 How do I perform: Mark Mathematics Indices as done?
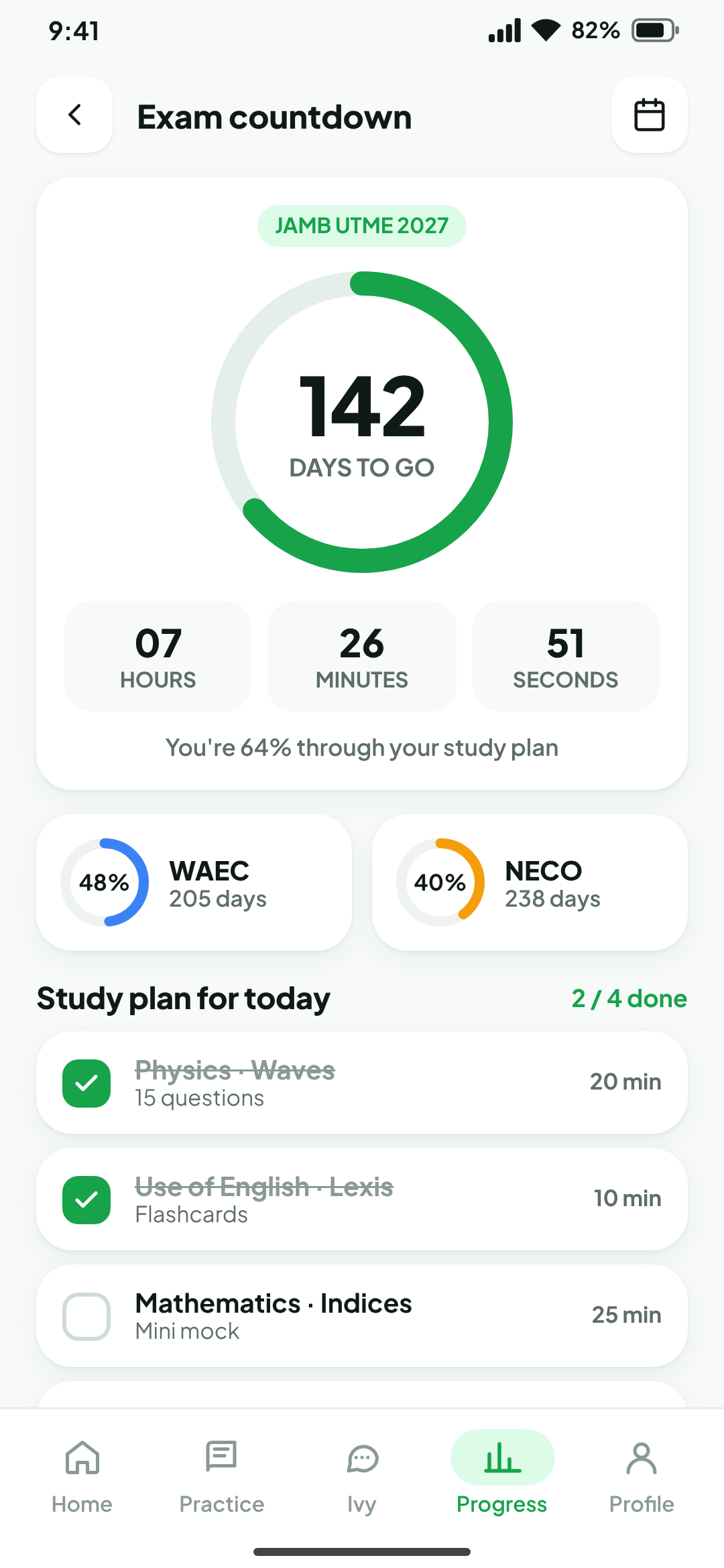86,1316
